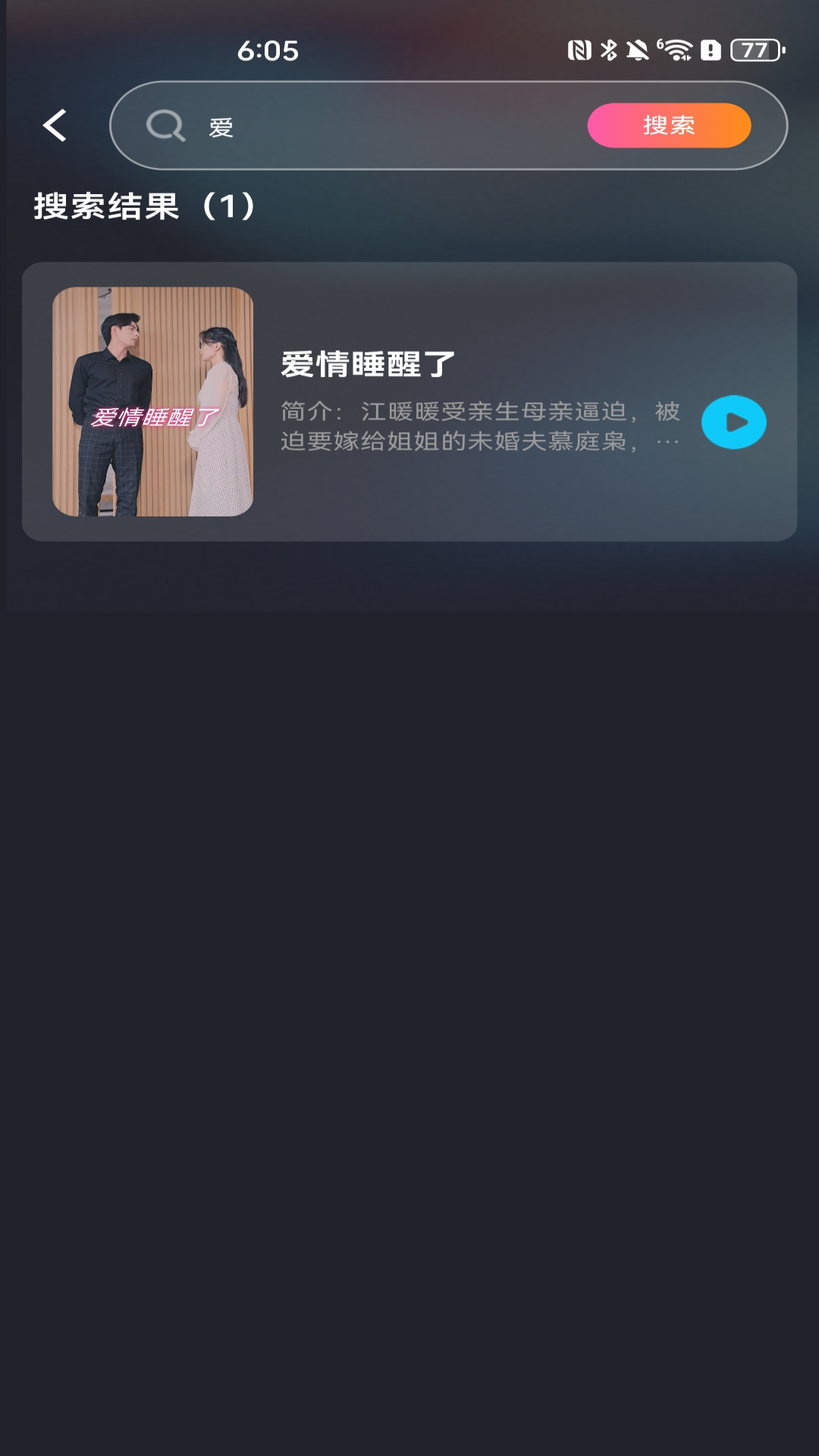The image size is (819, 1456).
Task: Click the magnifier icon in the search bar
Action: 165,126
